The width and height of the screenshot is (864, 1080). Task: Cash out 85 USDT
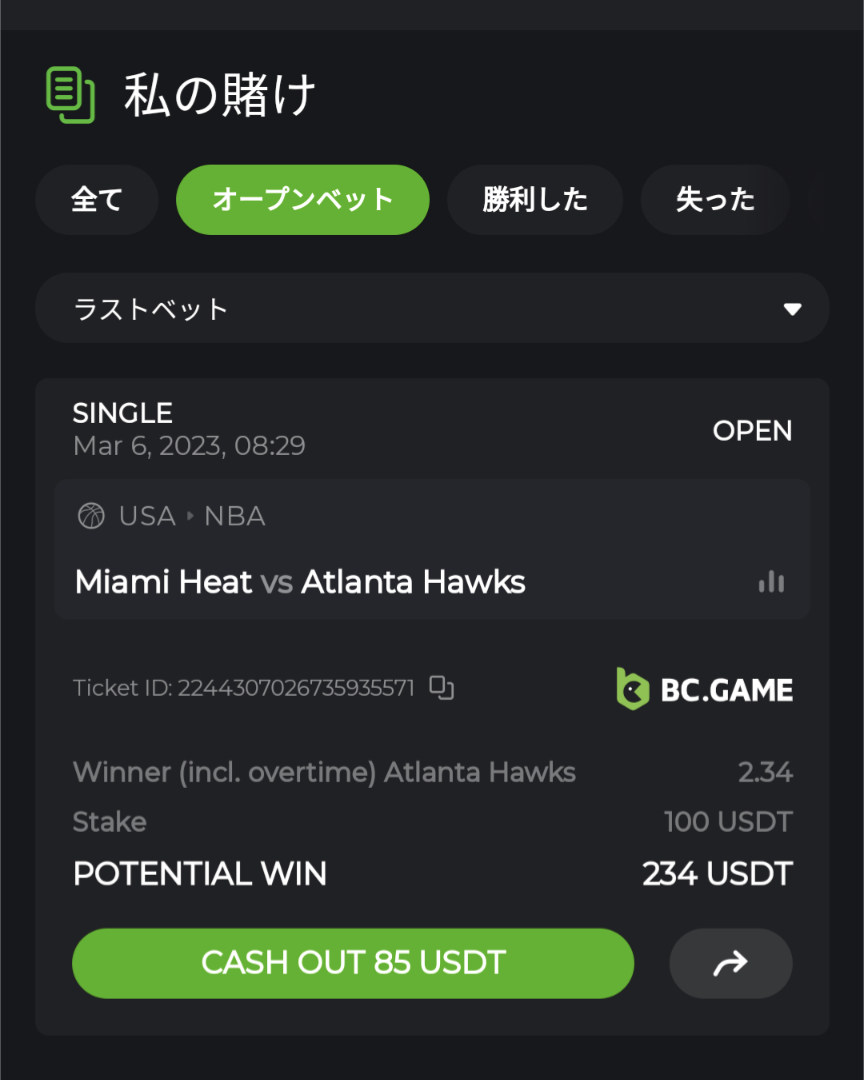pyautogui.click(x=353, y=963)
